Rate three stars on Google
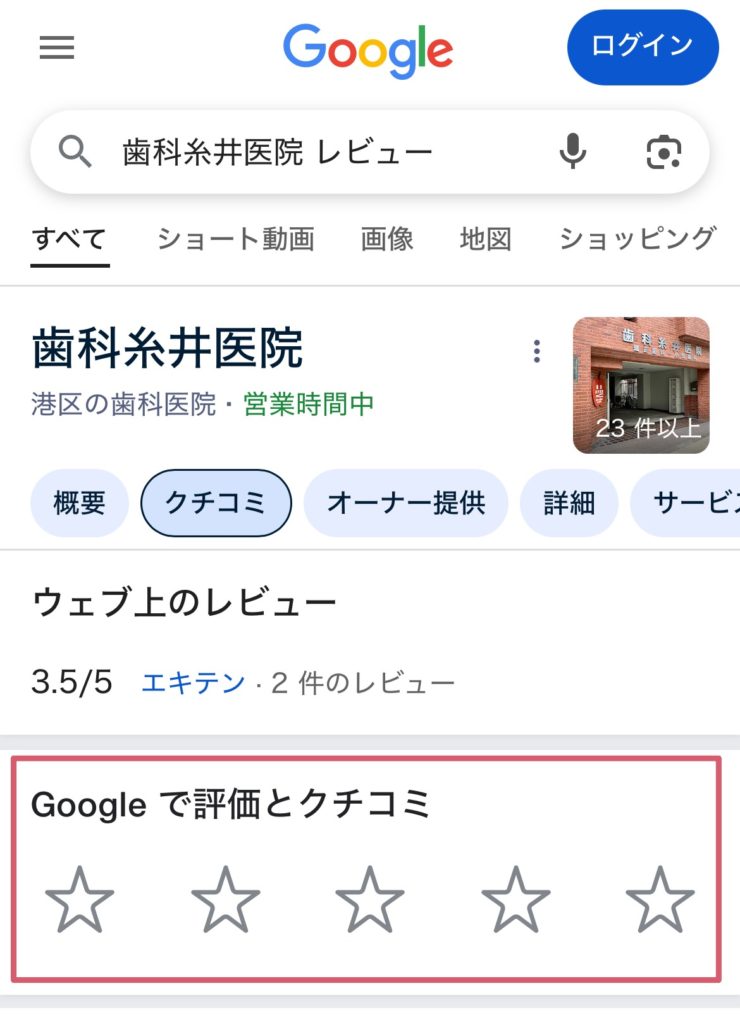This screenshot has height=1024, width=740. coord(370,899)
